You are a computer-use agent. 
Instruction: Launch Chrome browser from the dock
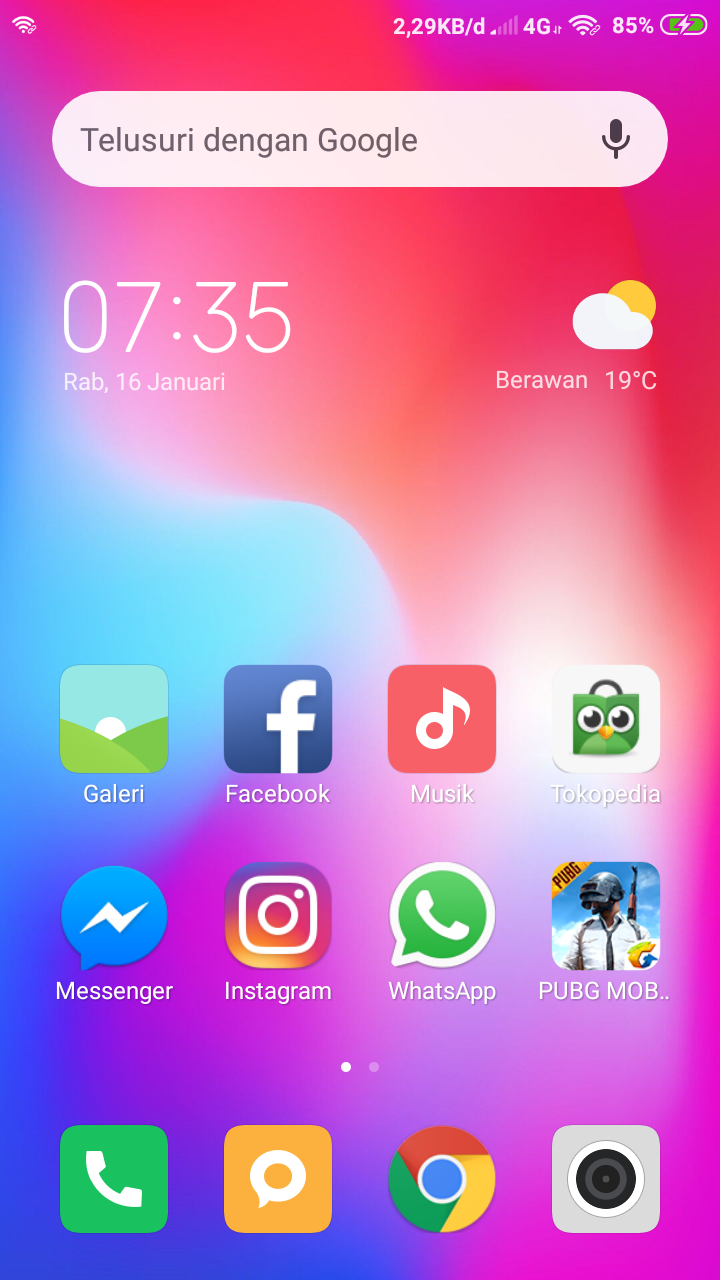(442, 1179)
